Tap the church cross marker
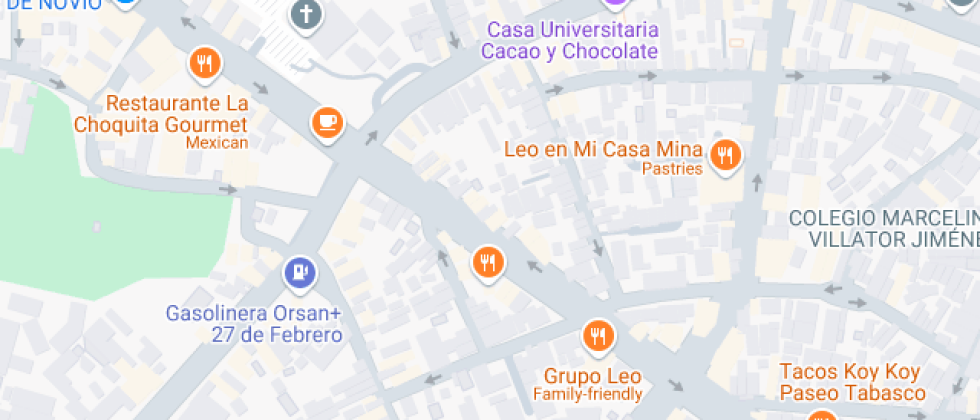Image resolution: width=980 pixels, height=420 pixels. click(x=304, y=14)
